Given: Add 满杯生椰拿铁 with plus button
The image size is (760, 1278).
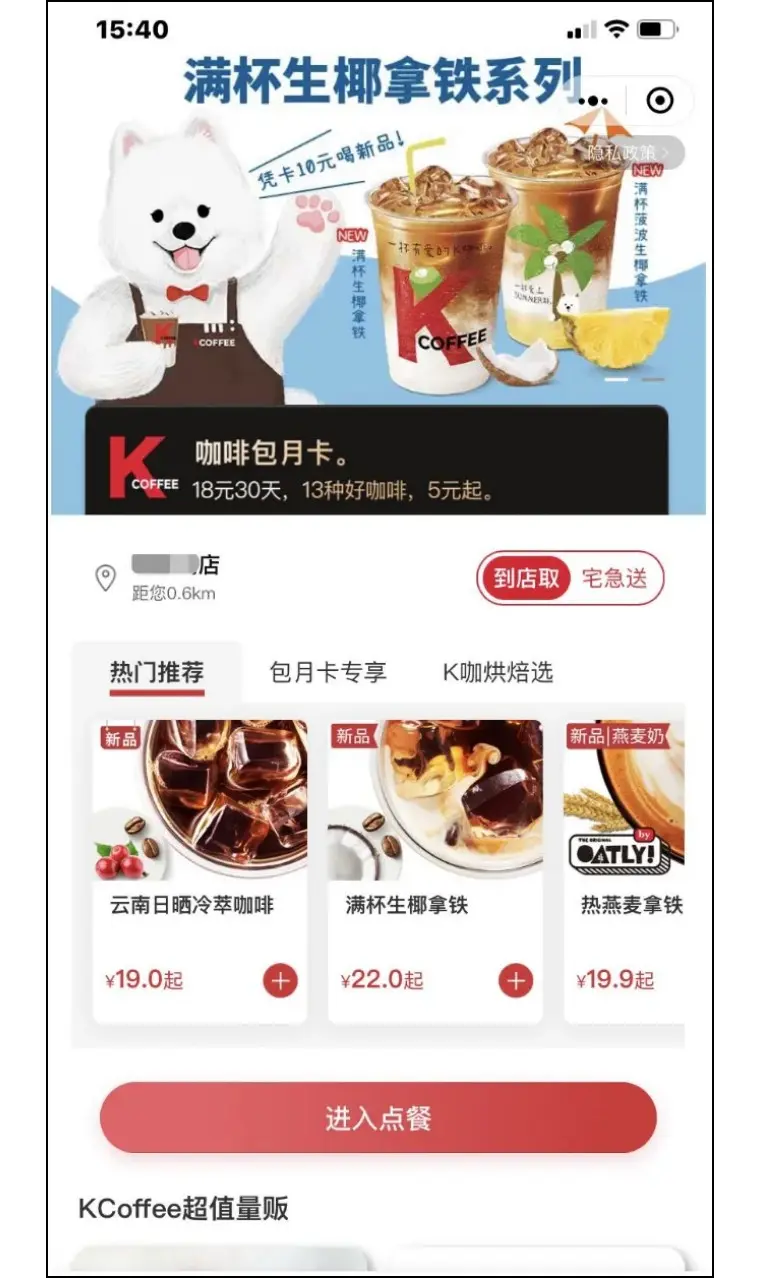Looking at the screenshot, I should click(516, 981).
